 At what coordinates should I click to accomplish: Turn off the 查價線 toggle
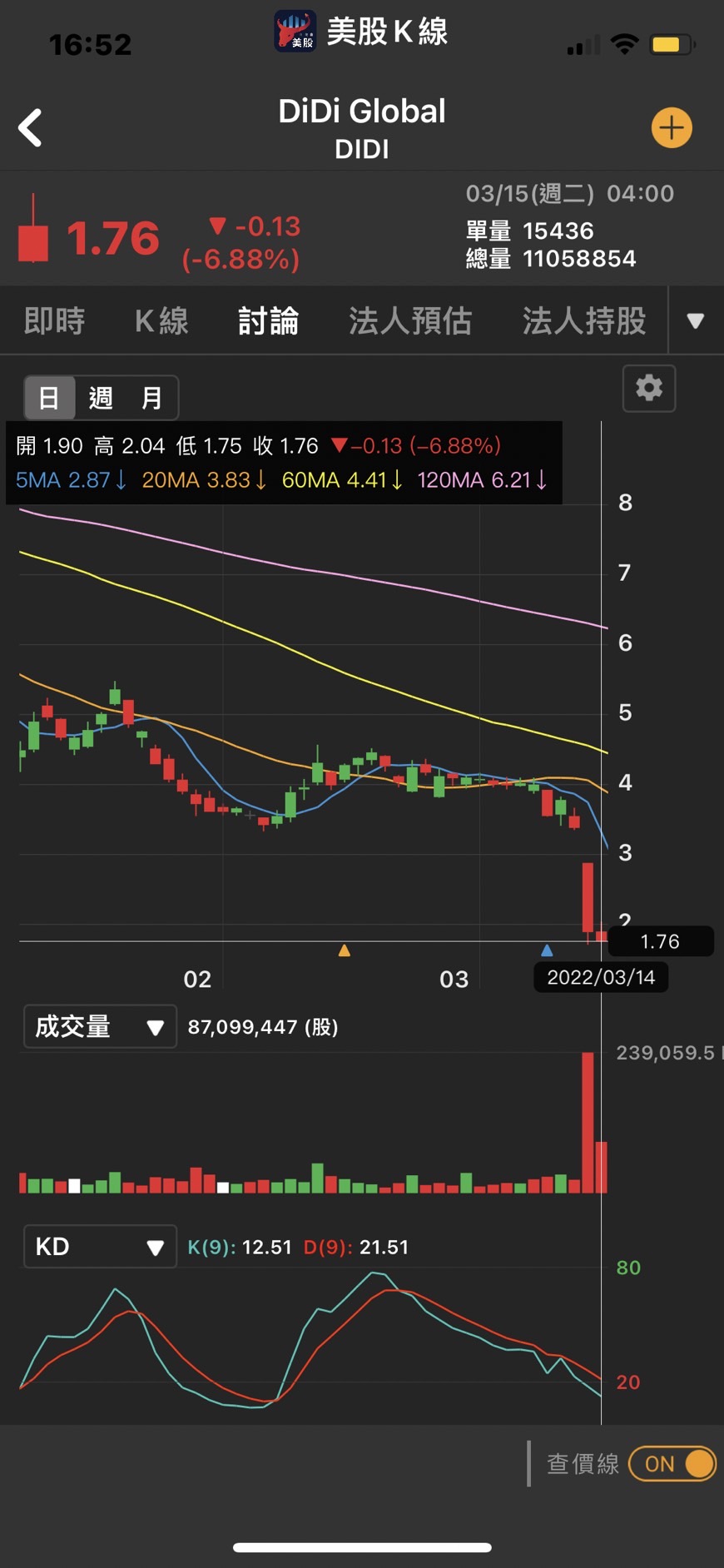pyautogui.click(x=672, y=1464)
